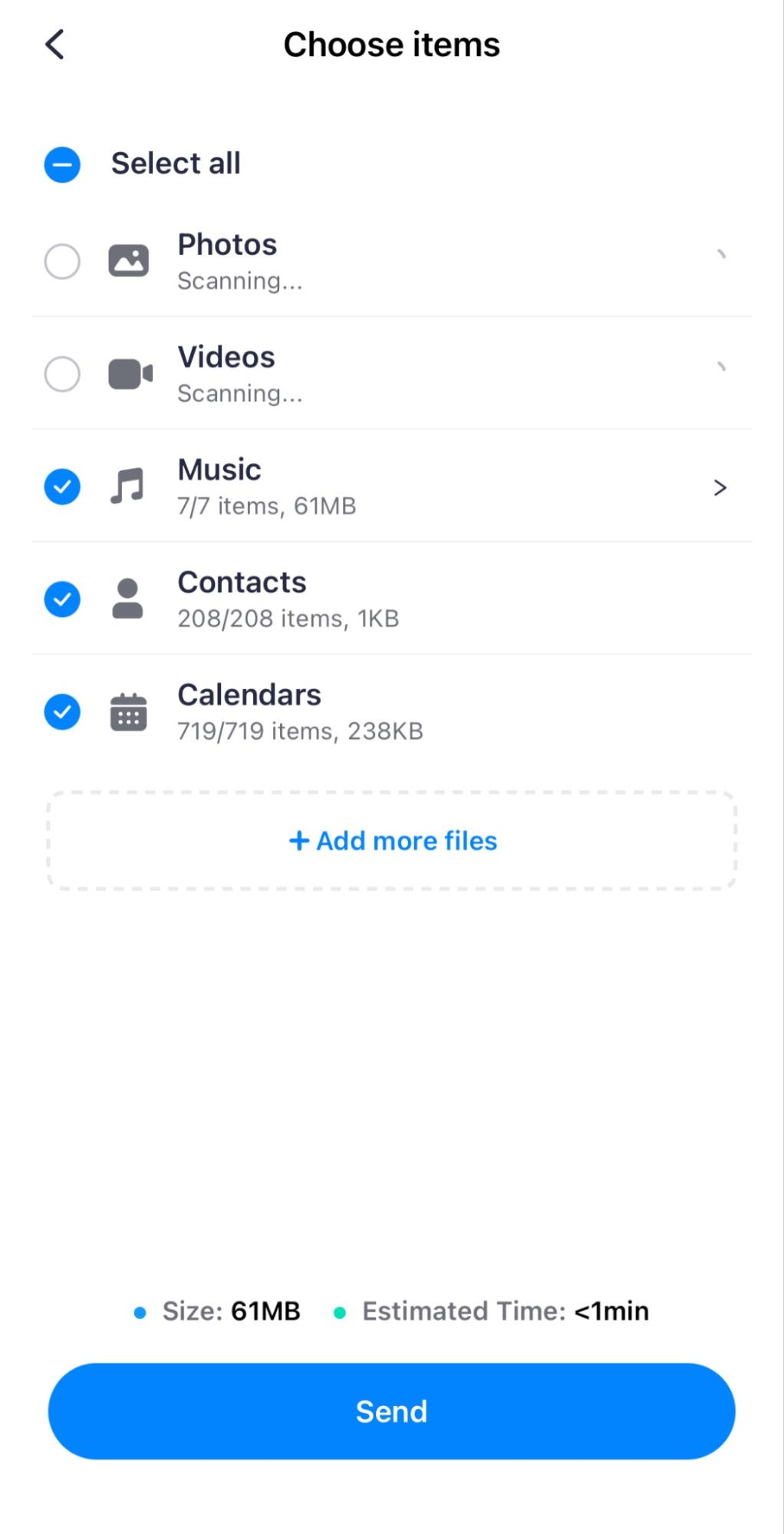Click the blue dot next to Size
The height and width of the screenshot is (1534, 784).
[140, 1311]
